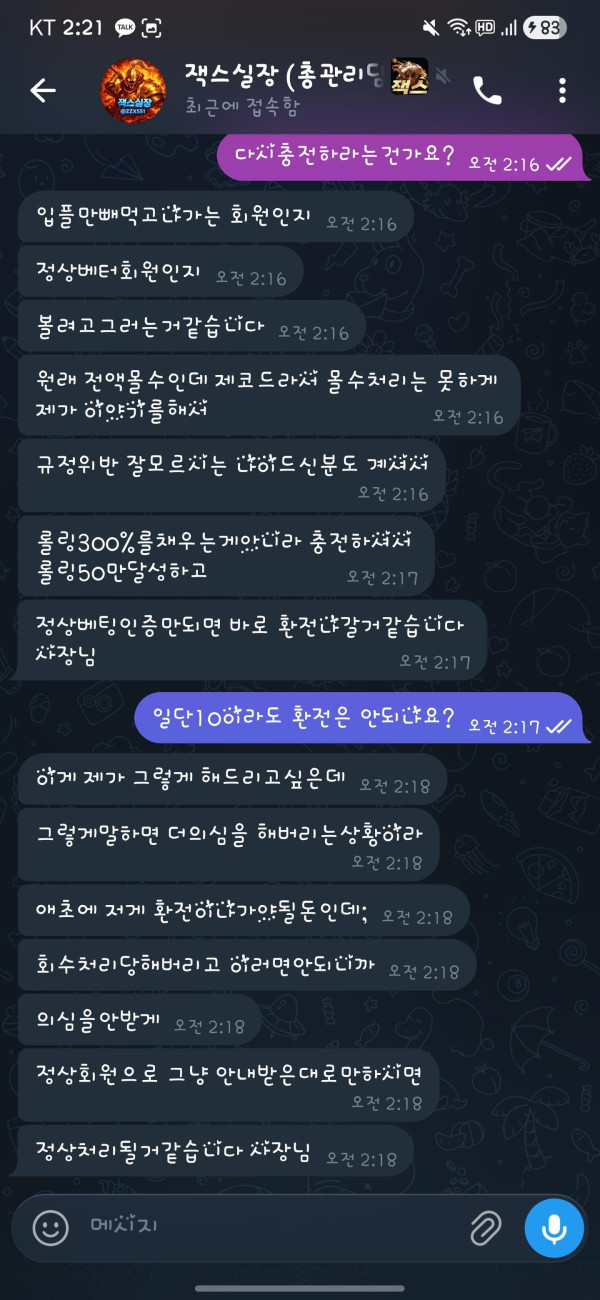
Task: Open the overflow menu
Action: tap(562, 91)
